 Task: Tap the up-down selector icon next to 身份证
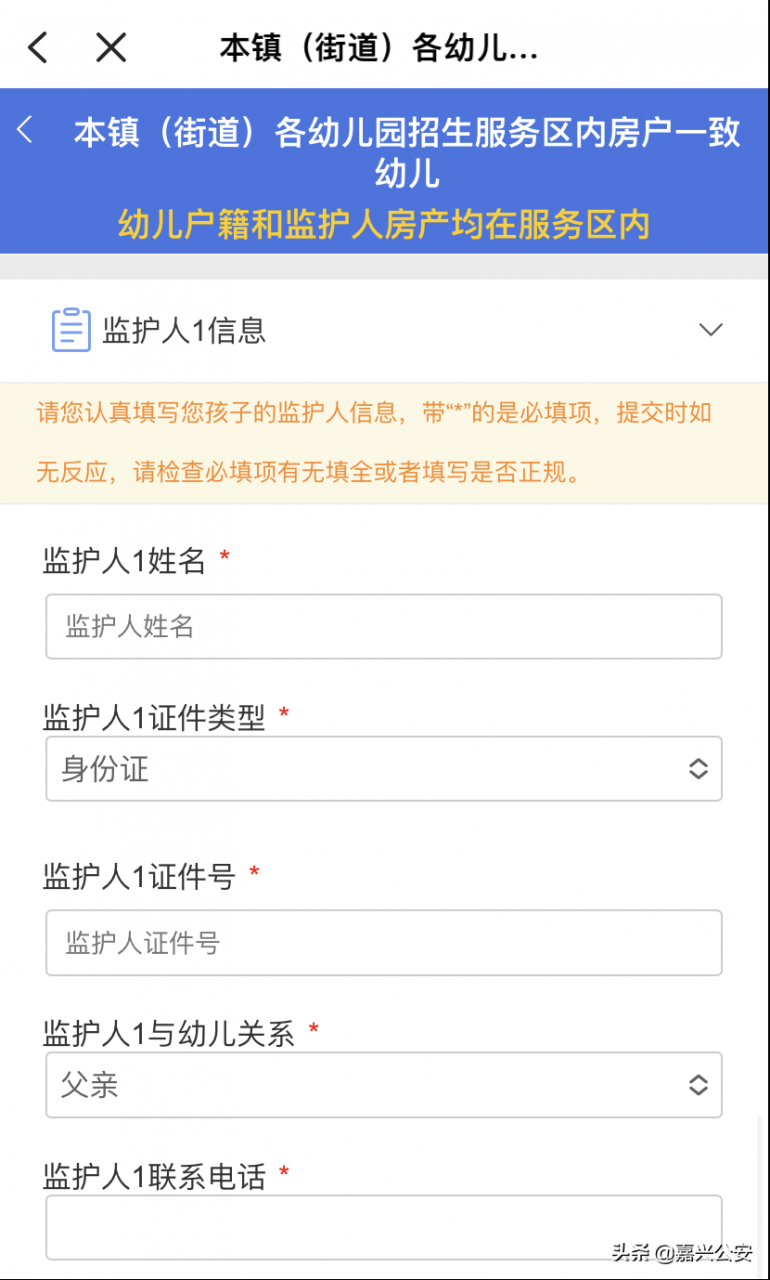click(x=698, y=769)
